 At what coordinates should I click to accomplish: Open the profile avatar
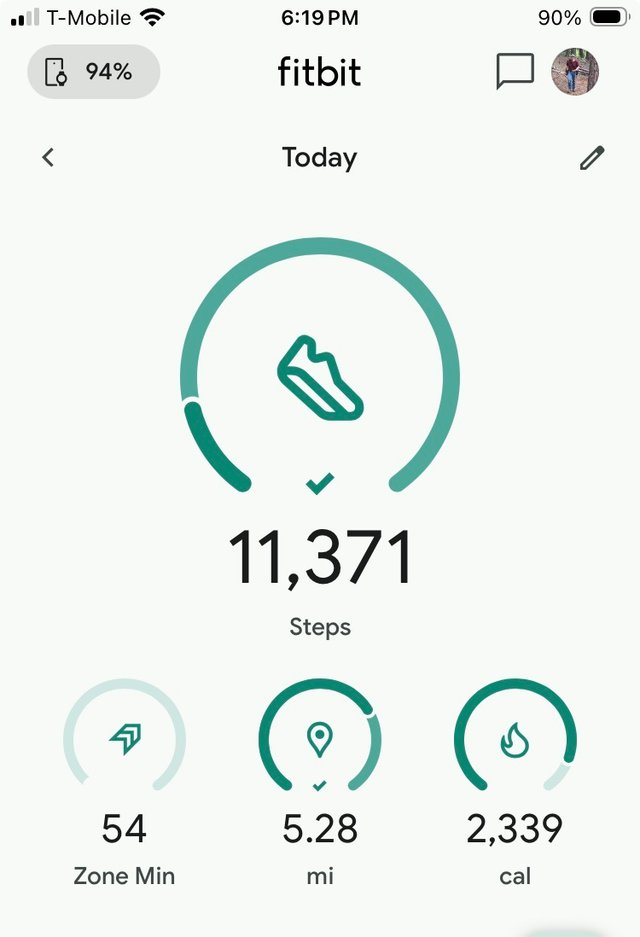pos(575,72)
